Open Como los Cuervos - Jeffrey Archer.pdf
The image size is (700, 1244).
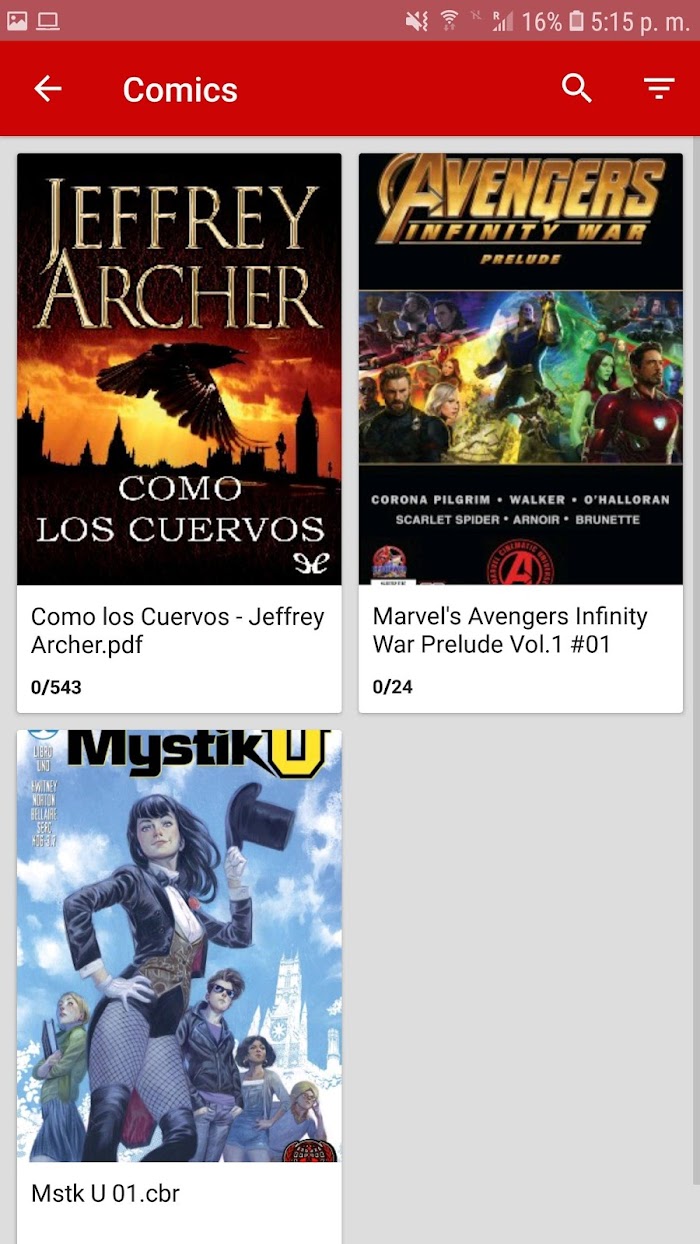click(180, 433)
